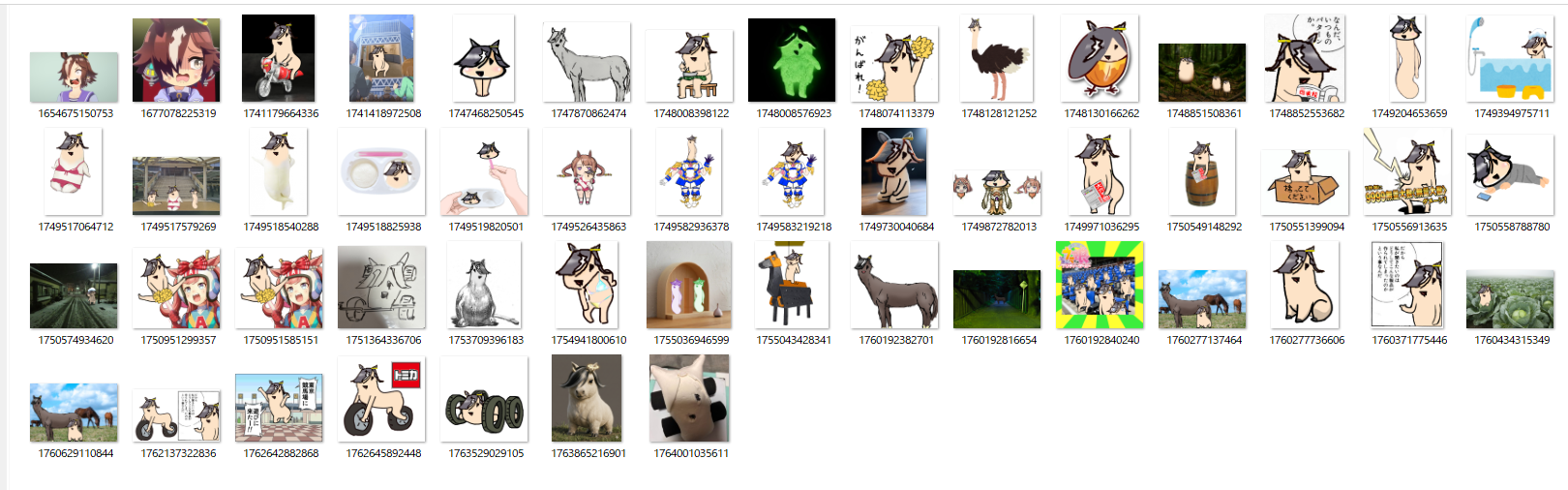Select the thumbnail named 1741179664336
The width and height of the screenshot is (1568, 490).
coord(279,58)
